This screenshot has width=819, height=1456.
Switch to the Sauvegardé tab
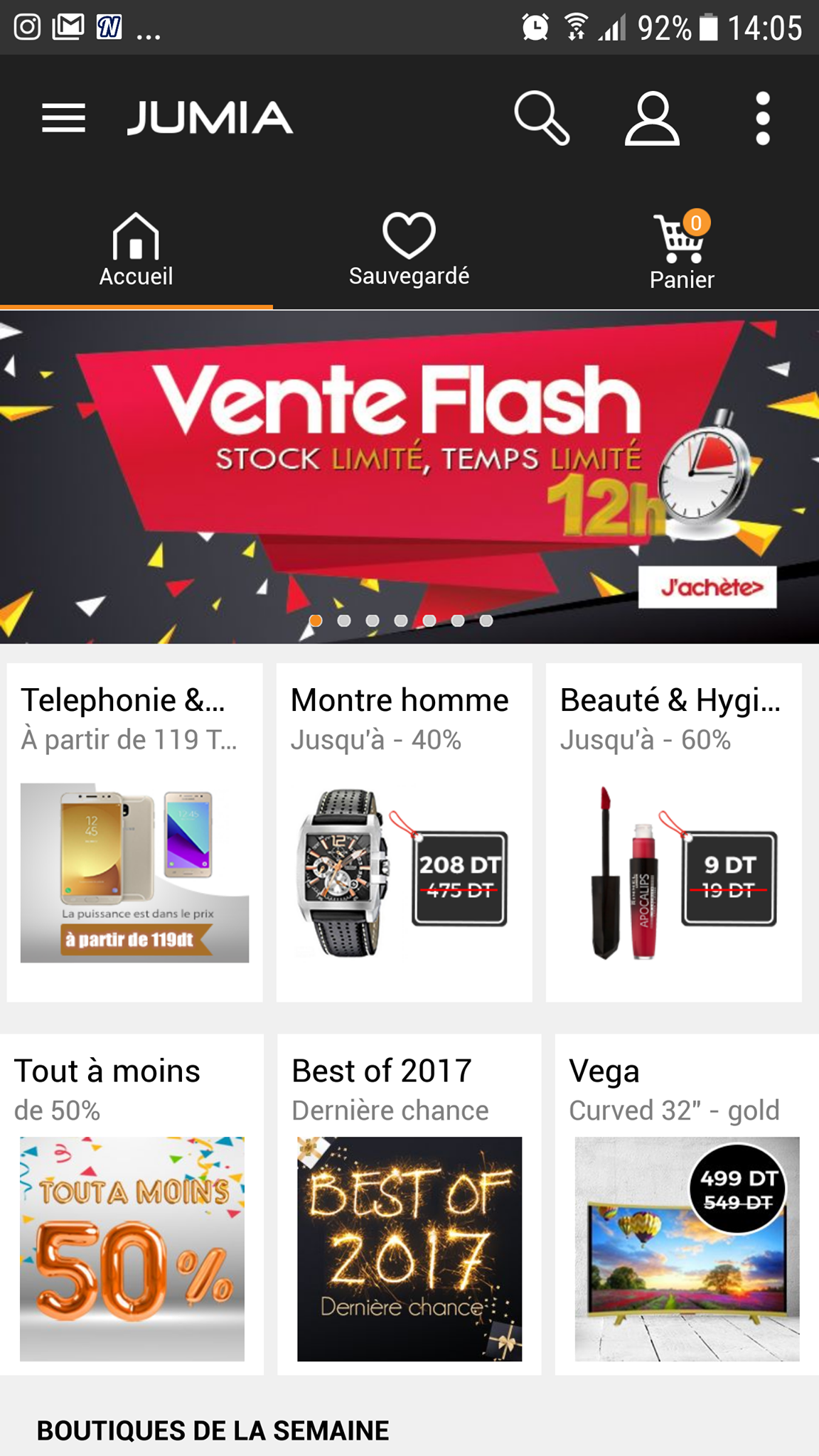point(409,250)
